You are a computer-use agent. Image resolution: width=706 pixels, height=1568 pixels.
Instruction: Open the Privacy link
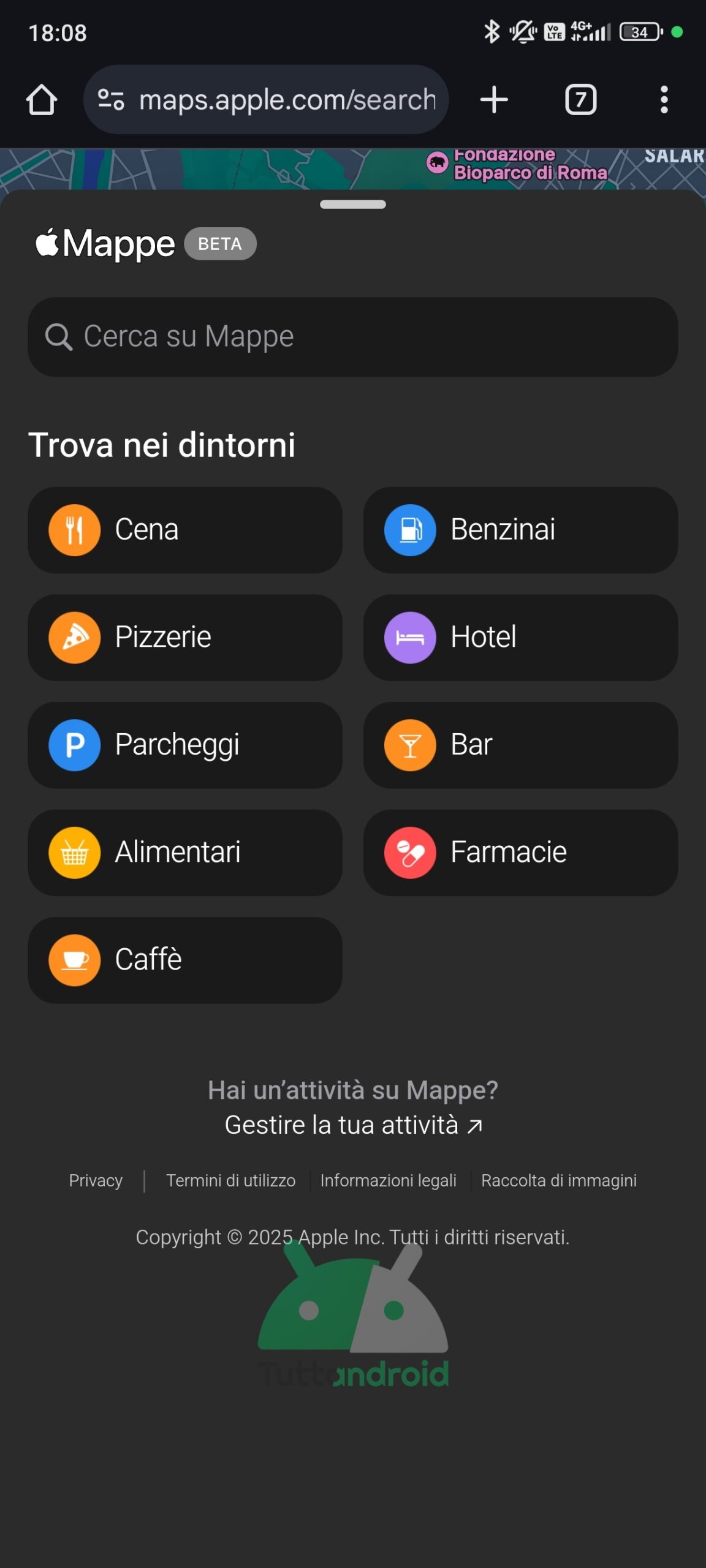click(96, 1180)
